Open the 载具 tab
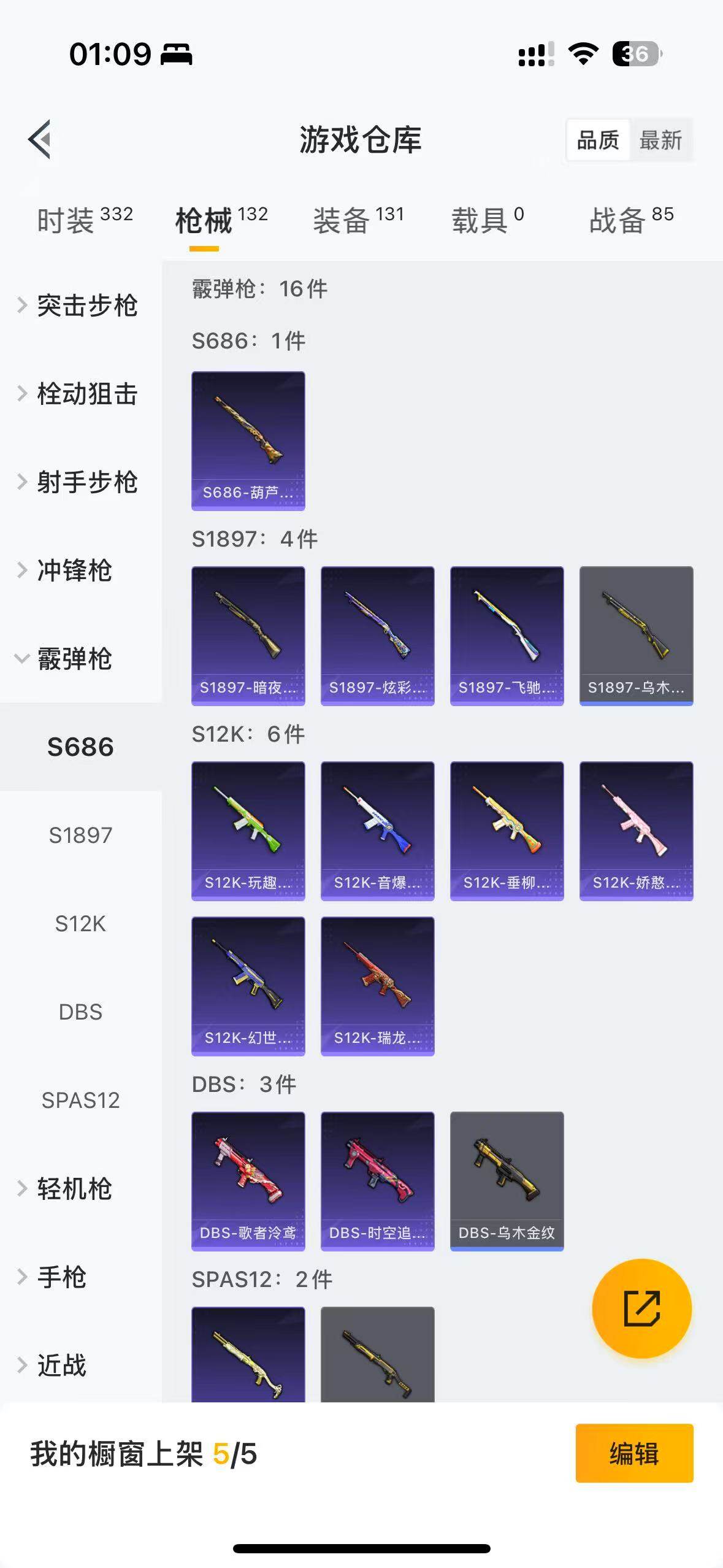 [x=488, y=220]
